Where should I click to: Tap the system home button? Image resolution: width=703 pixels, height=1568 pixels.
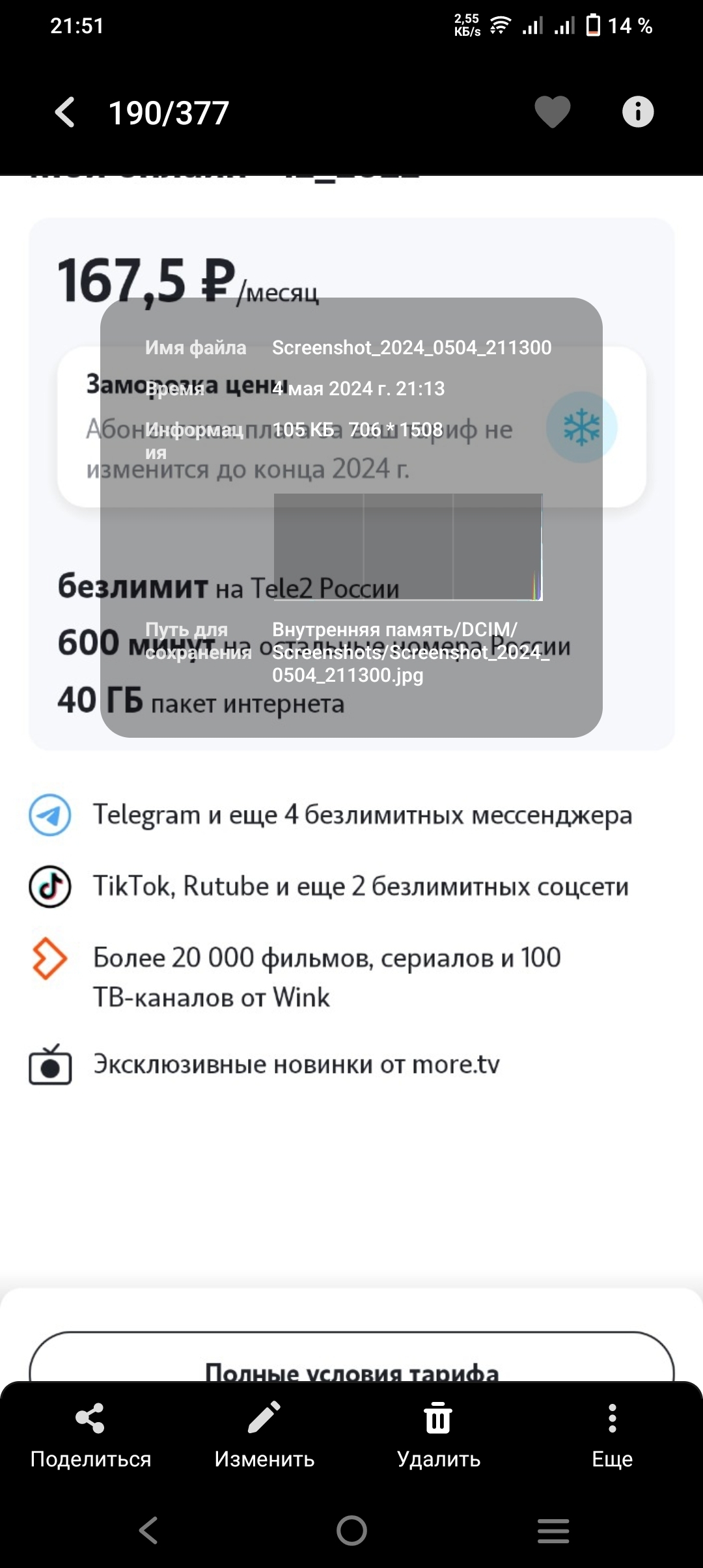(351, 1530)
